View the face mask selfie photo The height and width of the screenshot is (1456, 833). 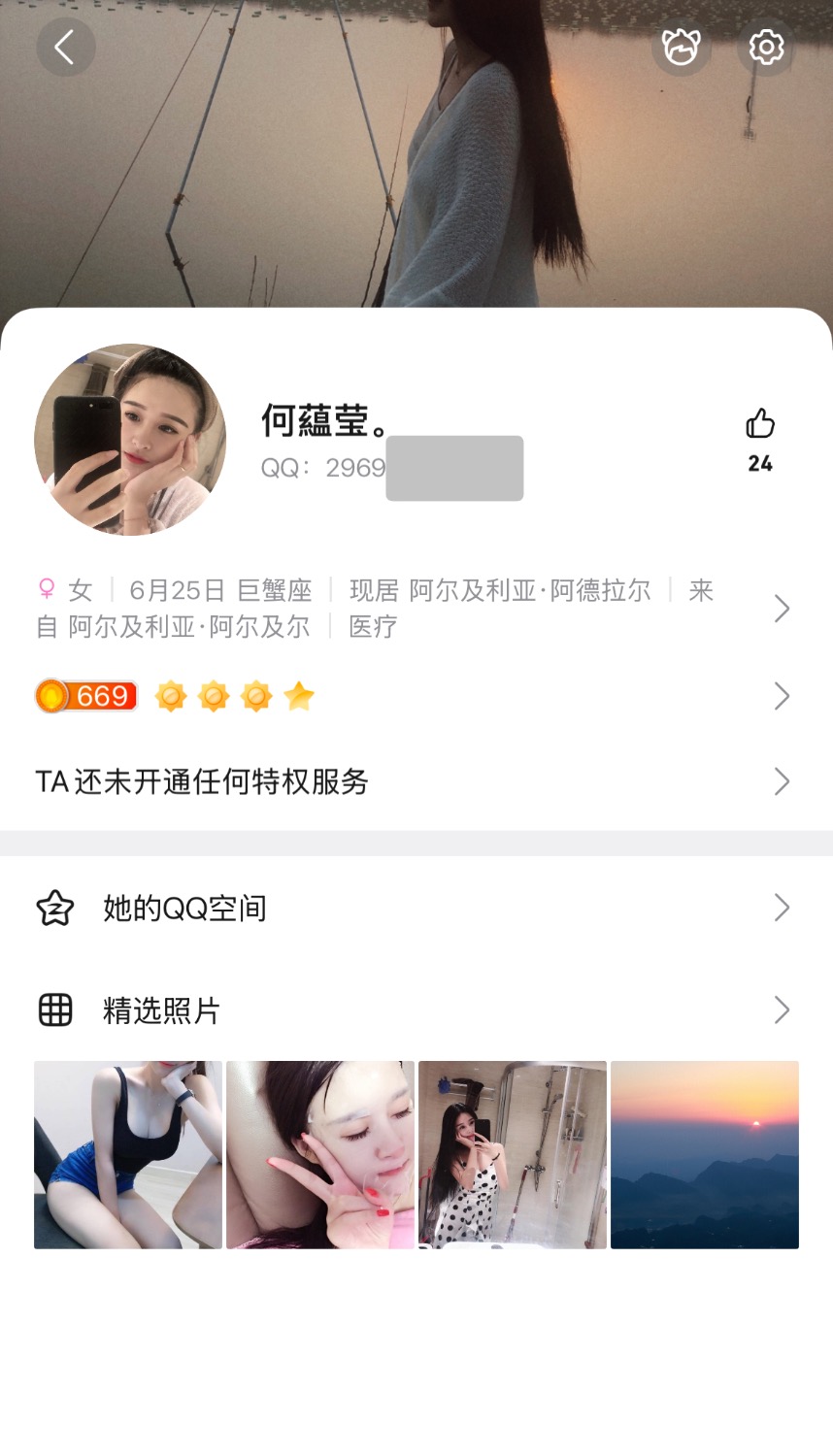tap(320, 1154)
